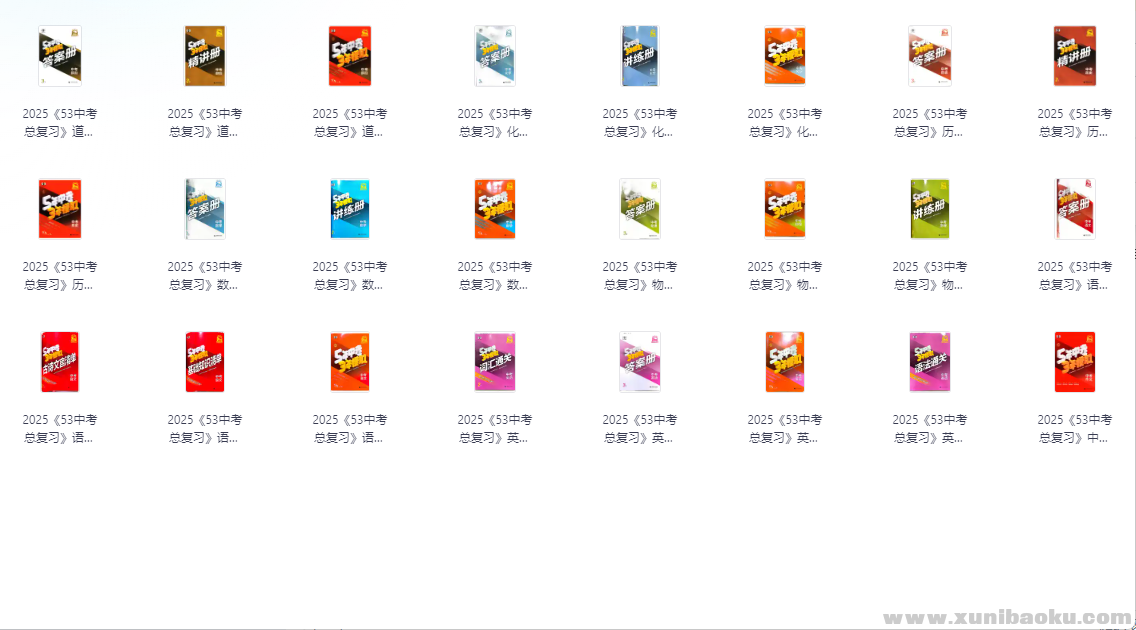1136x630 pixels.
Task: Tap the 数… file with 讲练册 cover
Action: [350, 209]
